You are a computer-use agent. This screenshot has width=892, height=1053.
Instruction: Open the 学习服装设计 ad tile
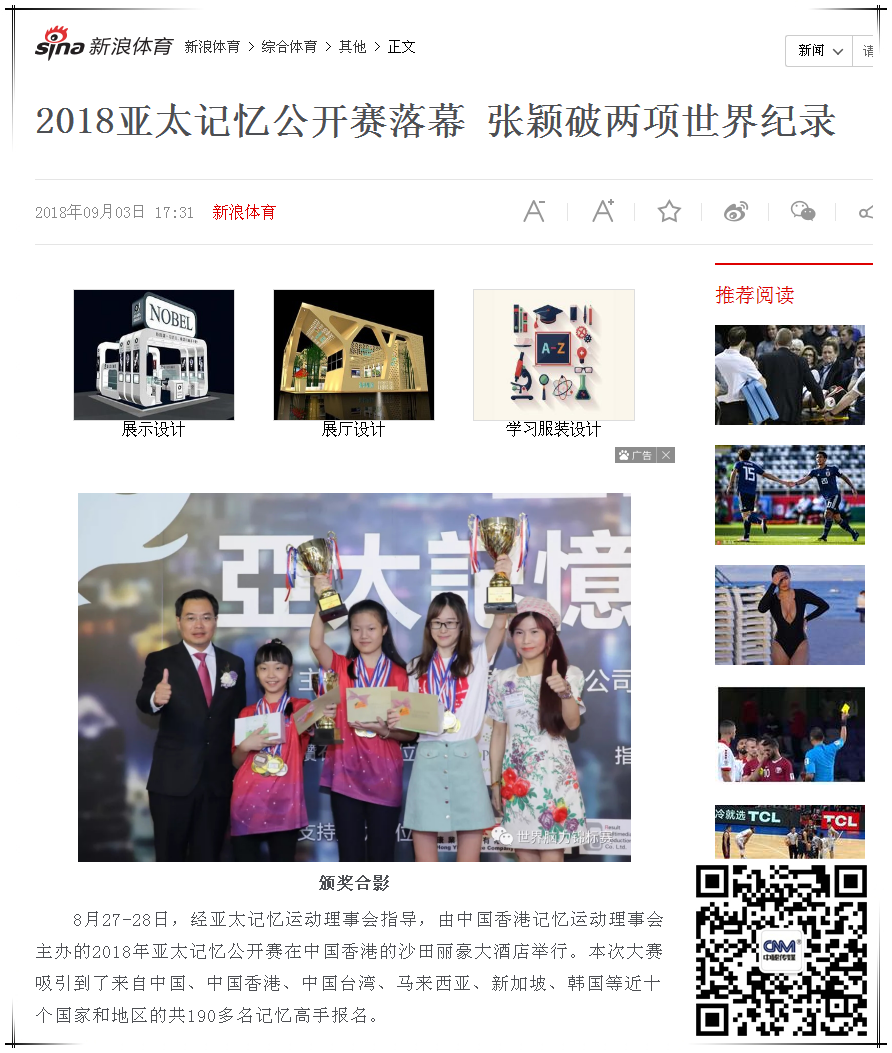(553, 355)
